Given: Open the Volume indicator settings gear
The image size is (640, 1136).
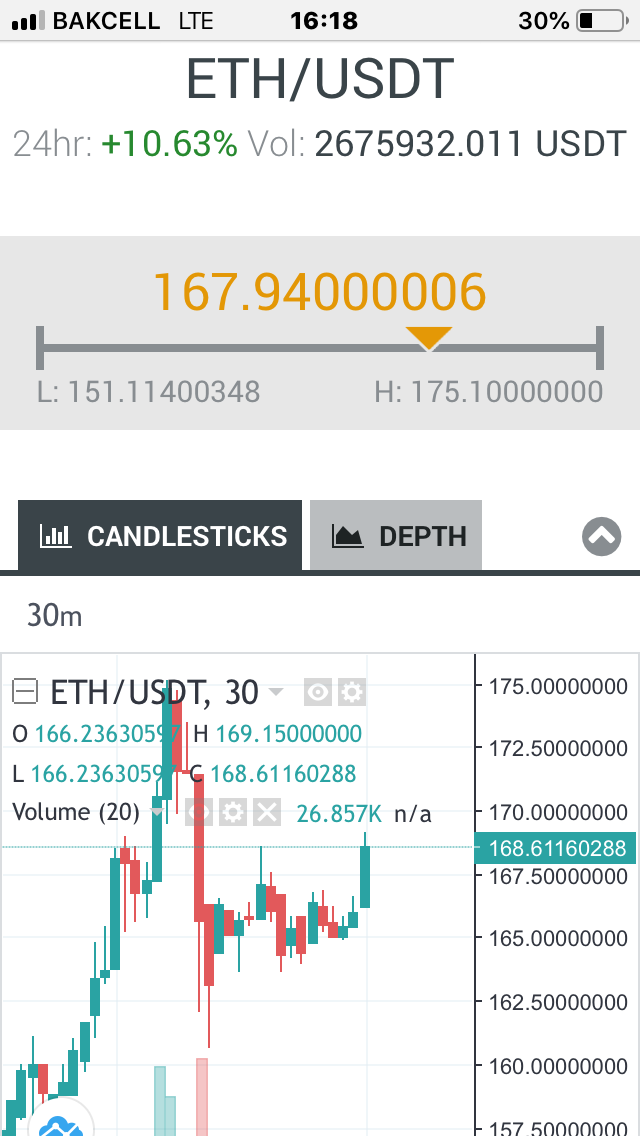Looking at the screenshot, I should pos(233,812).
